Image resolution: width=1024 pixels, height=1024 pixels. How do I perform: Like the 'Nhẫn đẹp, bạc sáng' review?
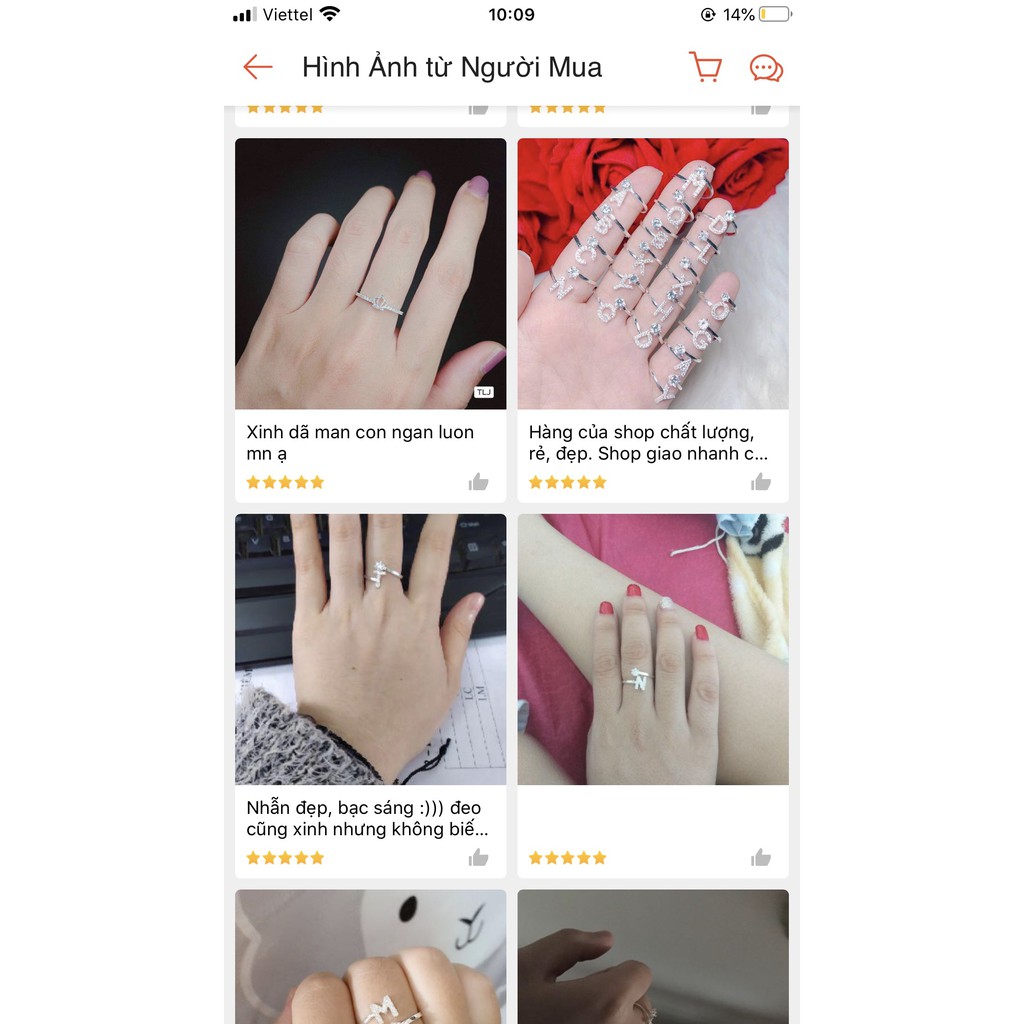(479, 857)
